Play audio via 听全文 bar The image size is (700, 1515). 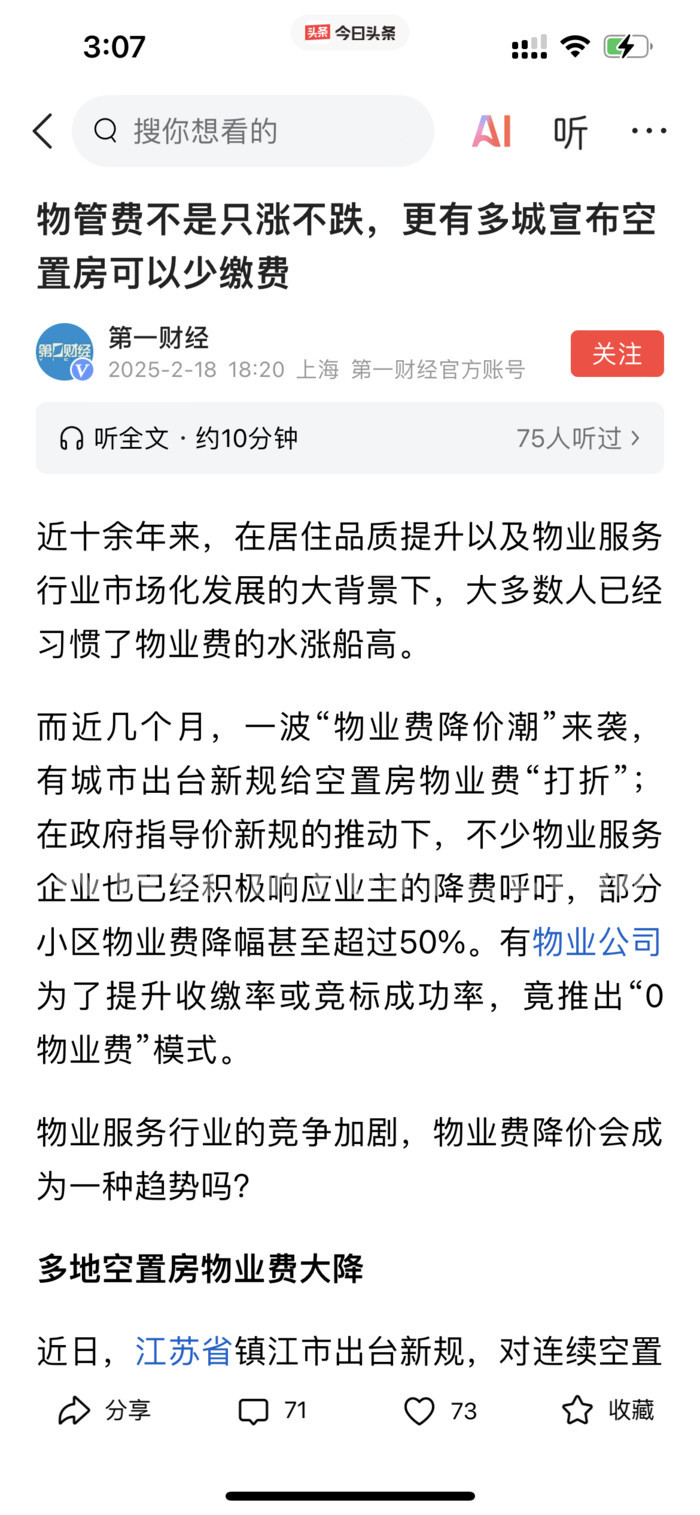(x=350, y=438)
